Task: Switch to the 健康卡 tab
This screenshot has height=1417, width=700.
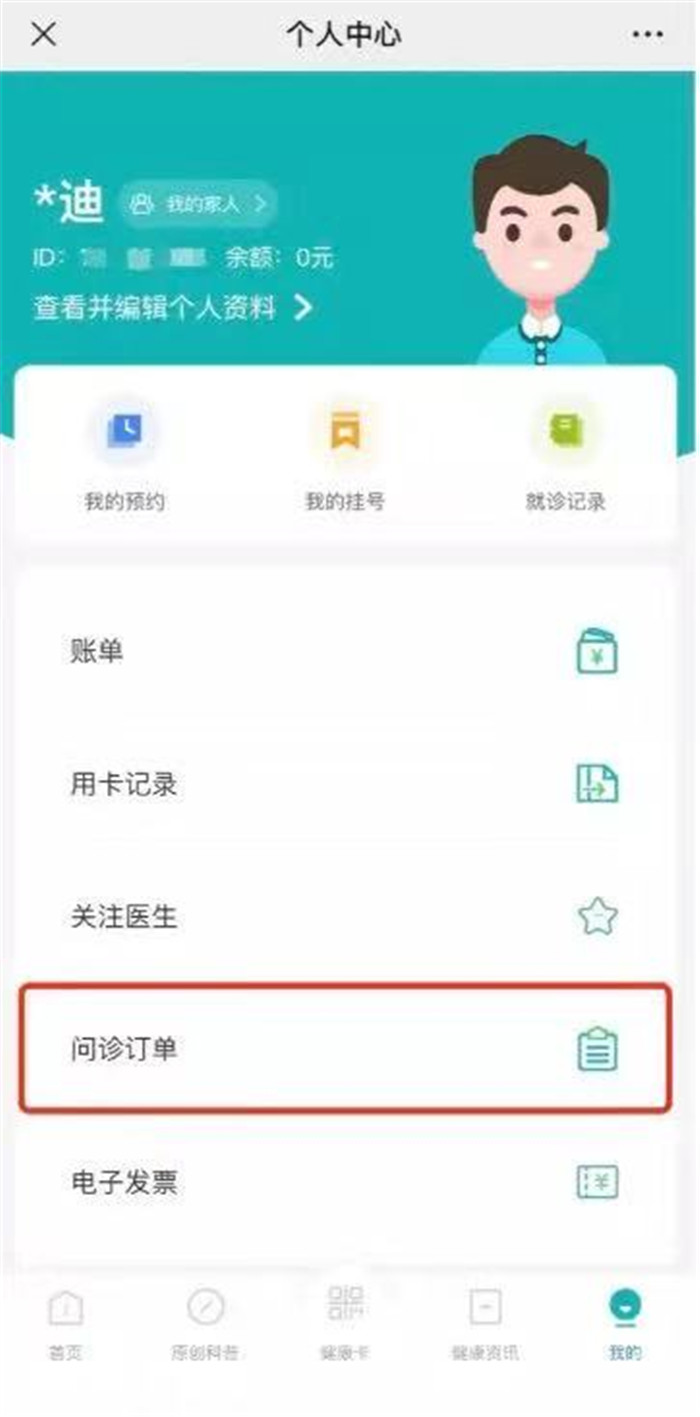Action: tap(346, 1322)
